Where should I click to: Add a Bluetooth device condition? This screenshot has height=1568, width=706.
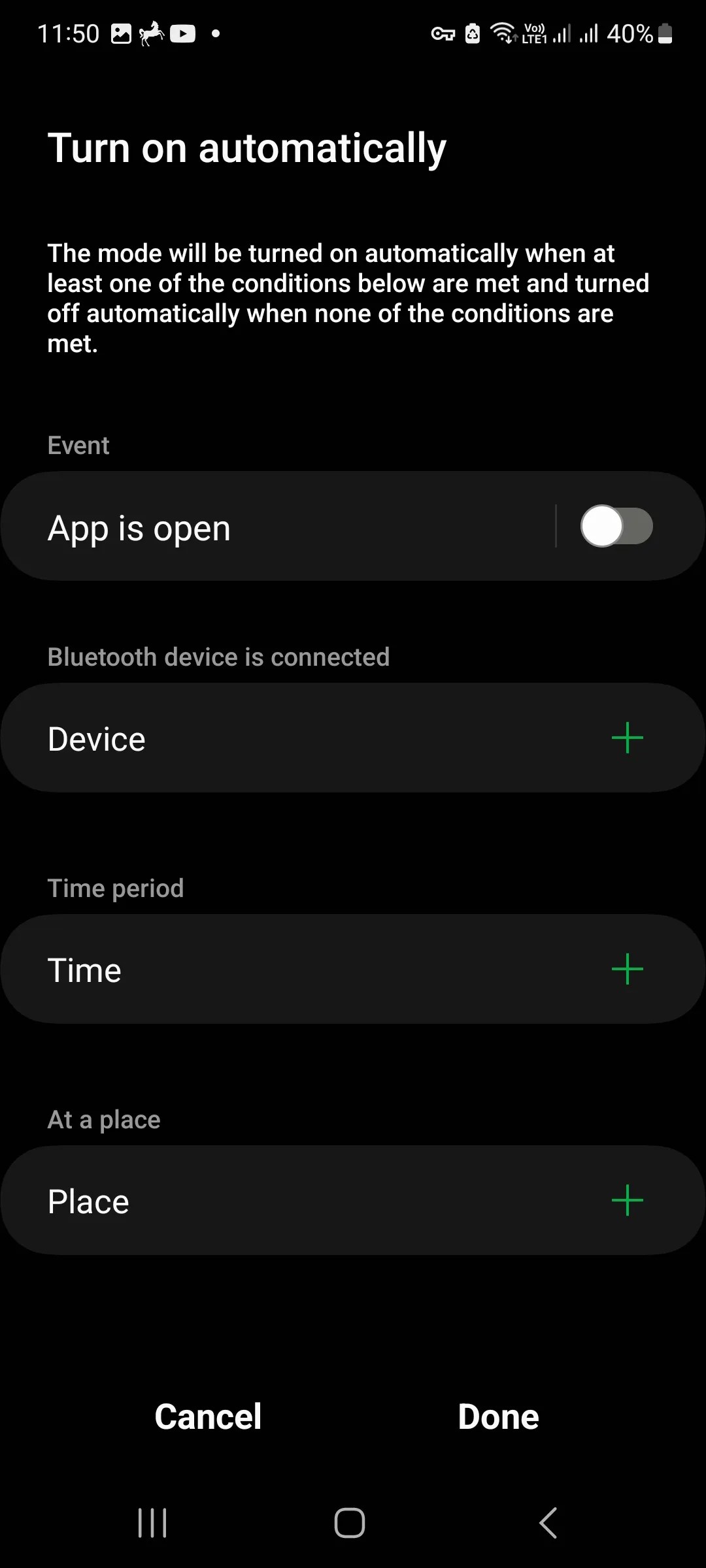point(627,738)
